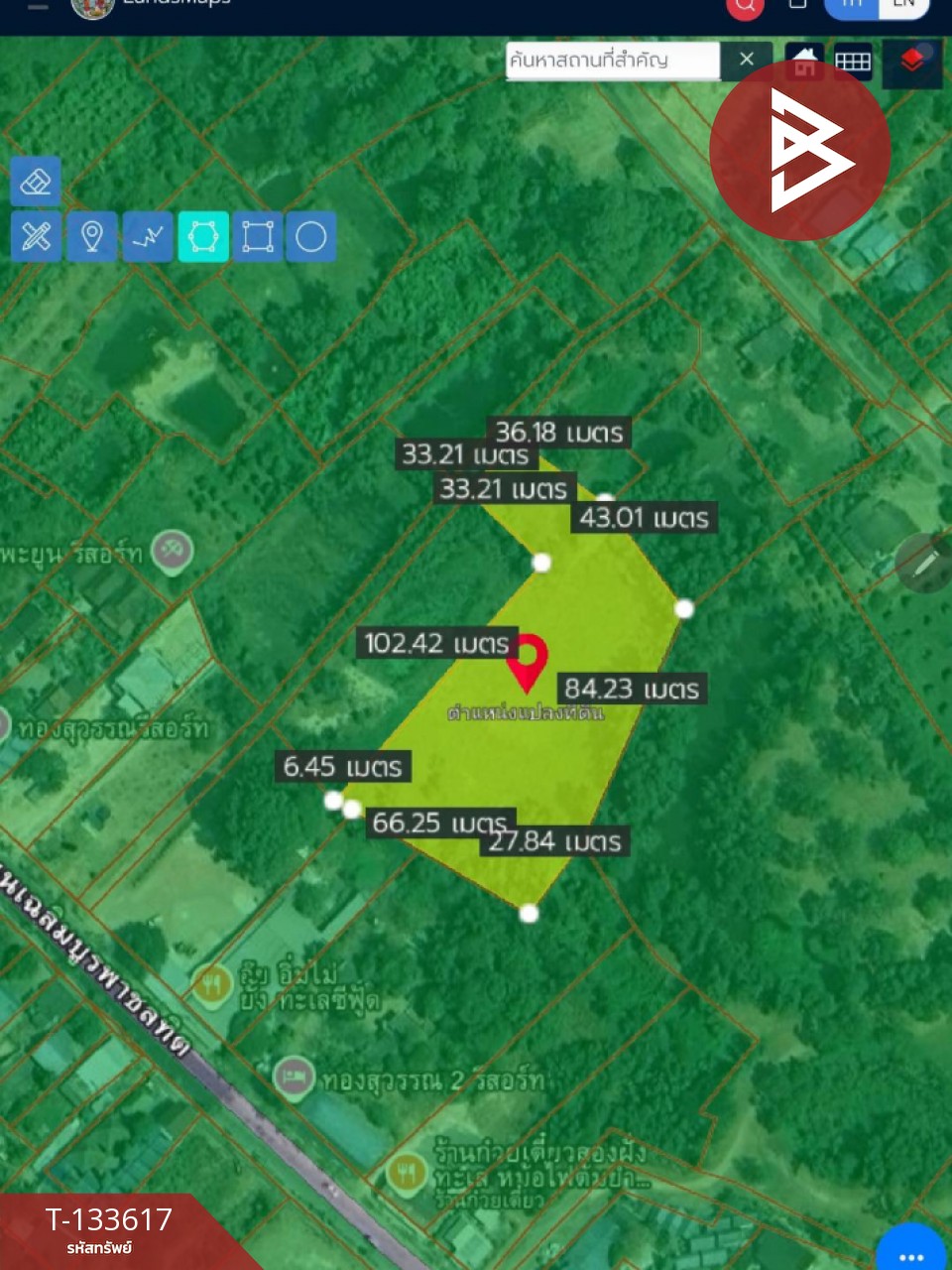Open the map layers panel
Image resolution: width=952 pixels, height=1270 pixels.
(911, 62)
